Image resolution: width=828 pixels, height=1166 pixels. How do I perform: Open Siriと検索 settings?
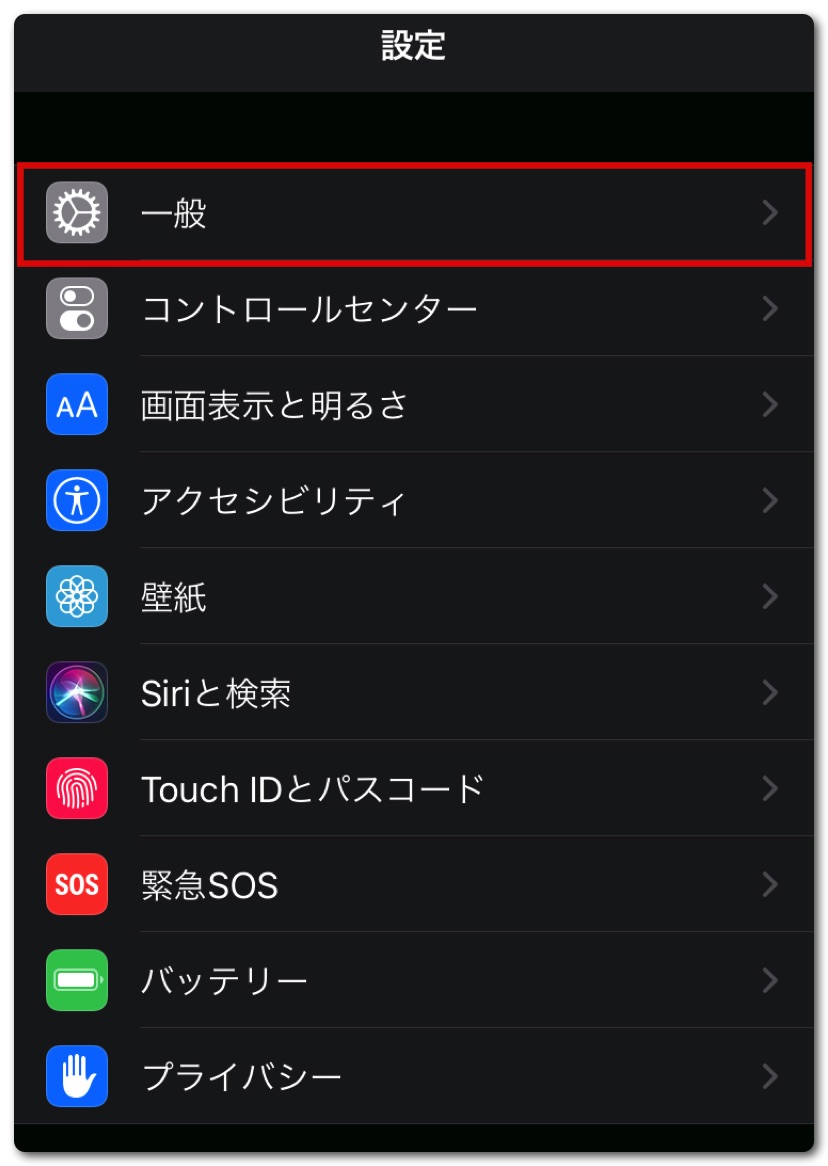(x=413, y=693)
